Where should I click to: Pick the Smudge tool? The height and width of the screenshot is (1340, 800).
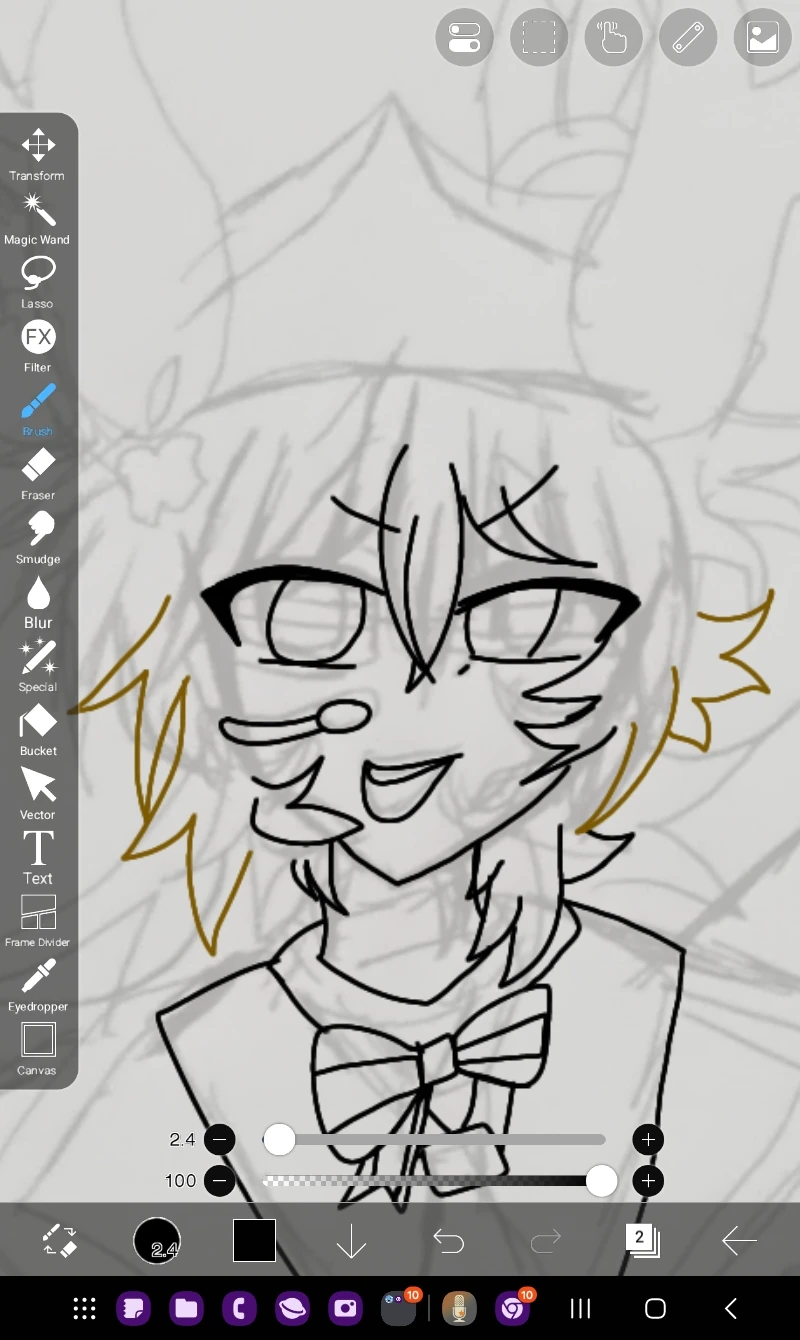point(38,537)
